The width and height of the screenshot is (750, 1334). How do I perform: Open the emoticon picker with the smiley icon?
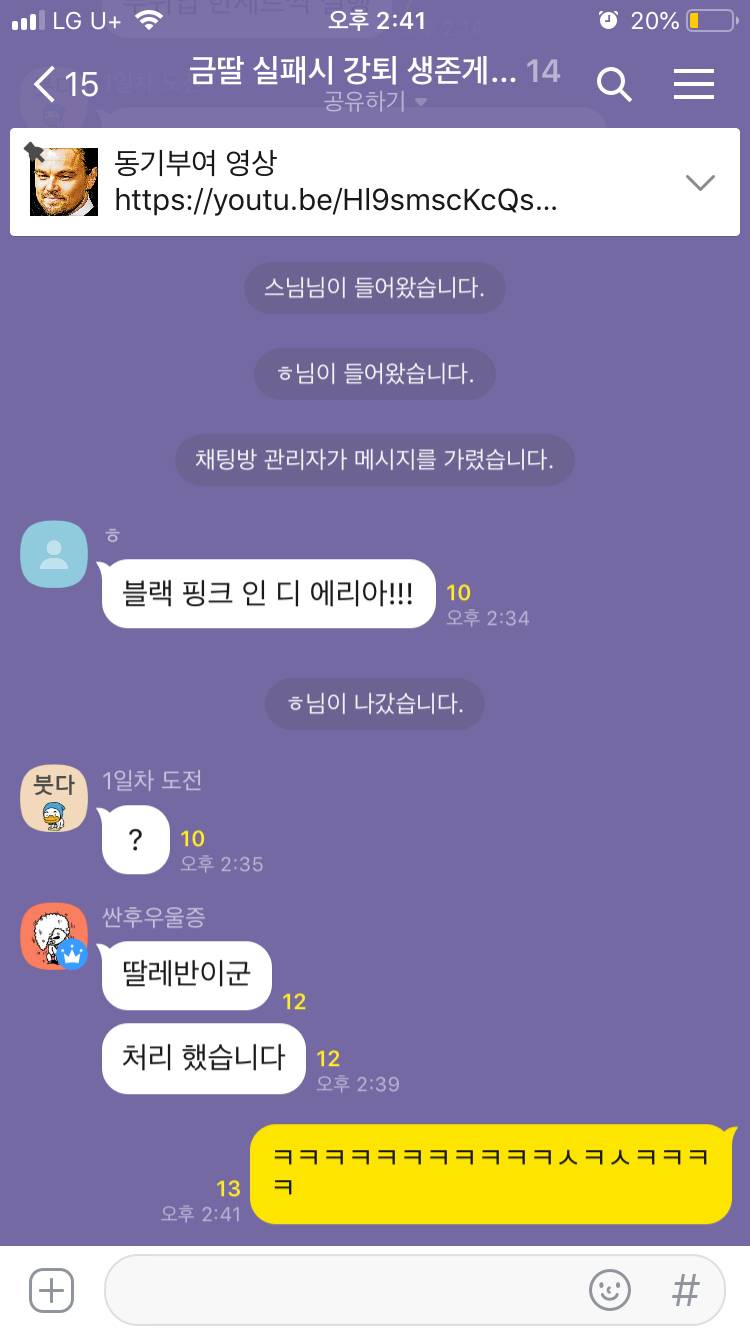610,1291
